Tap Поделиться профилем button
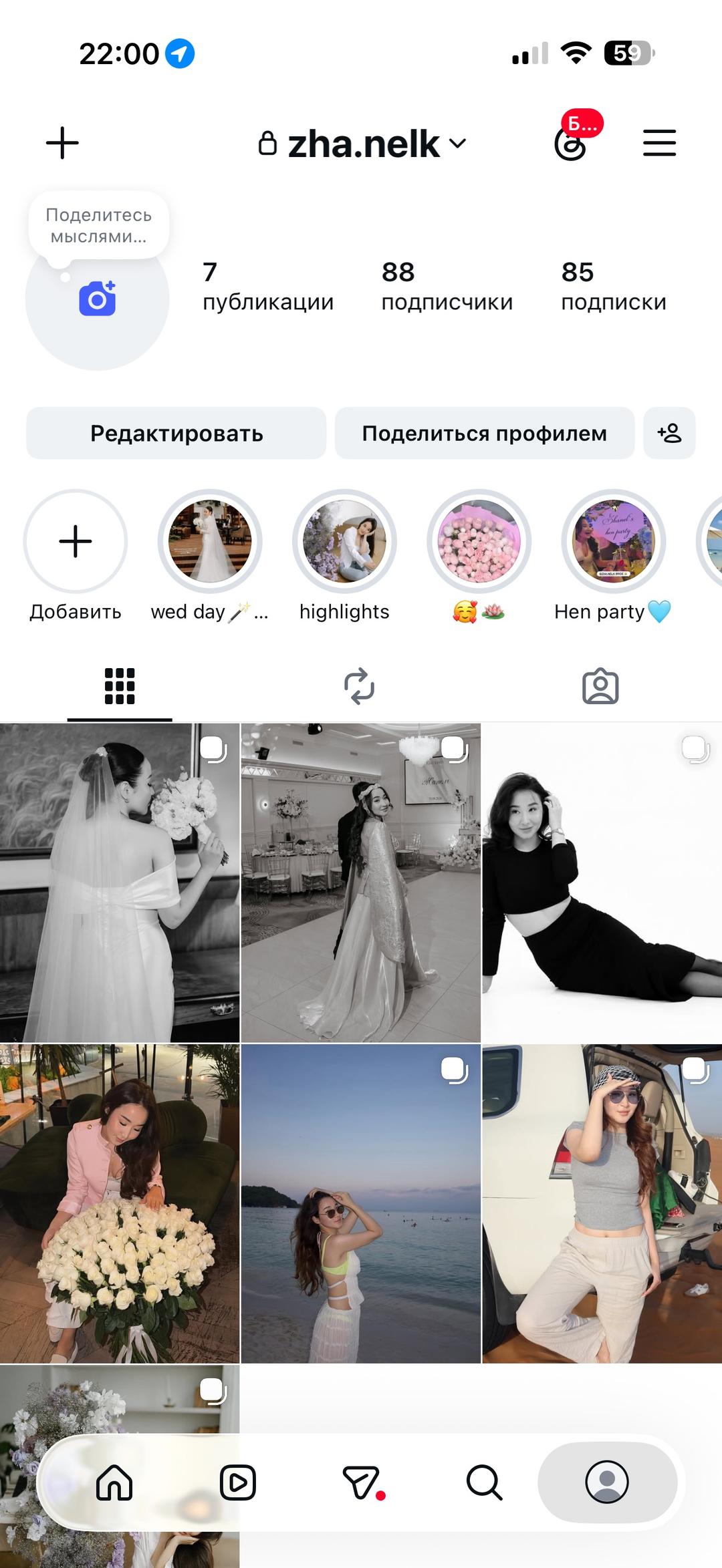 [x=485, y=433]
